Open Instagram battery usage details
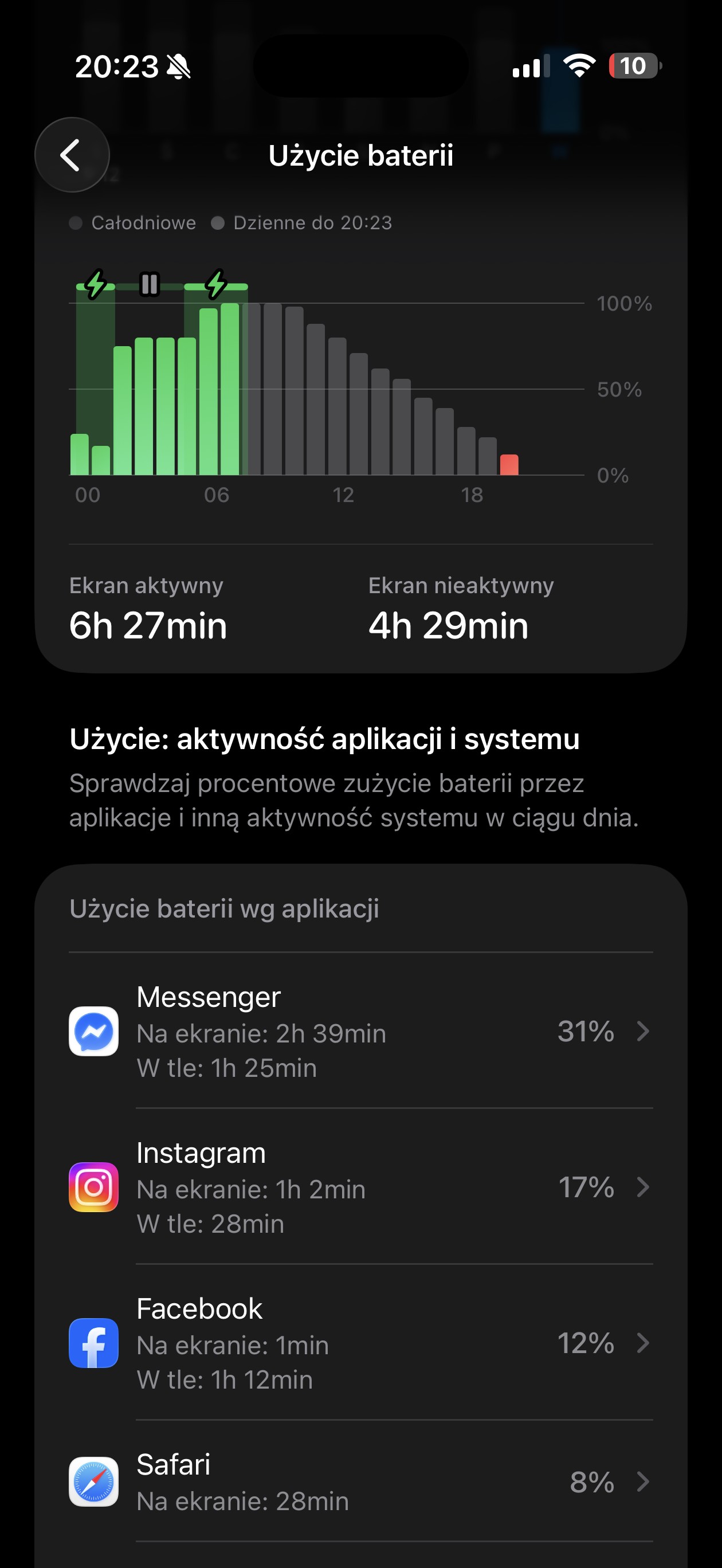This screenshot has width=722, height=1568. point(360,1187)
